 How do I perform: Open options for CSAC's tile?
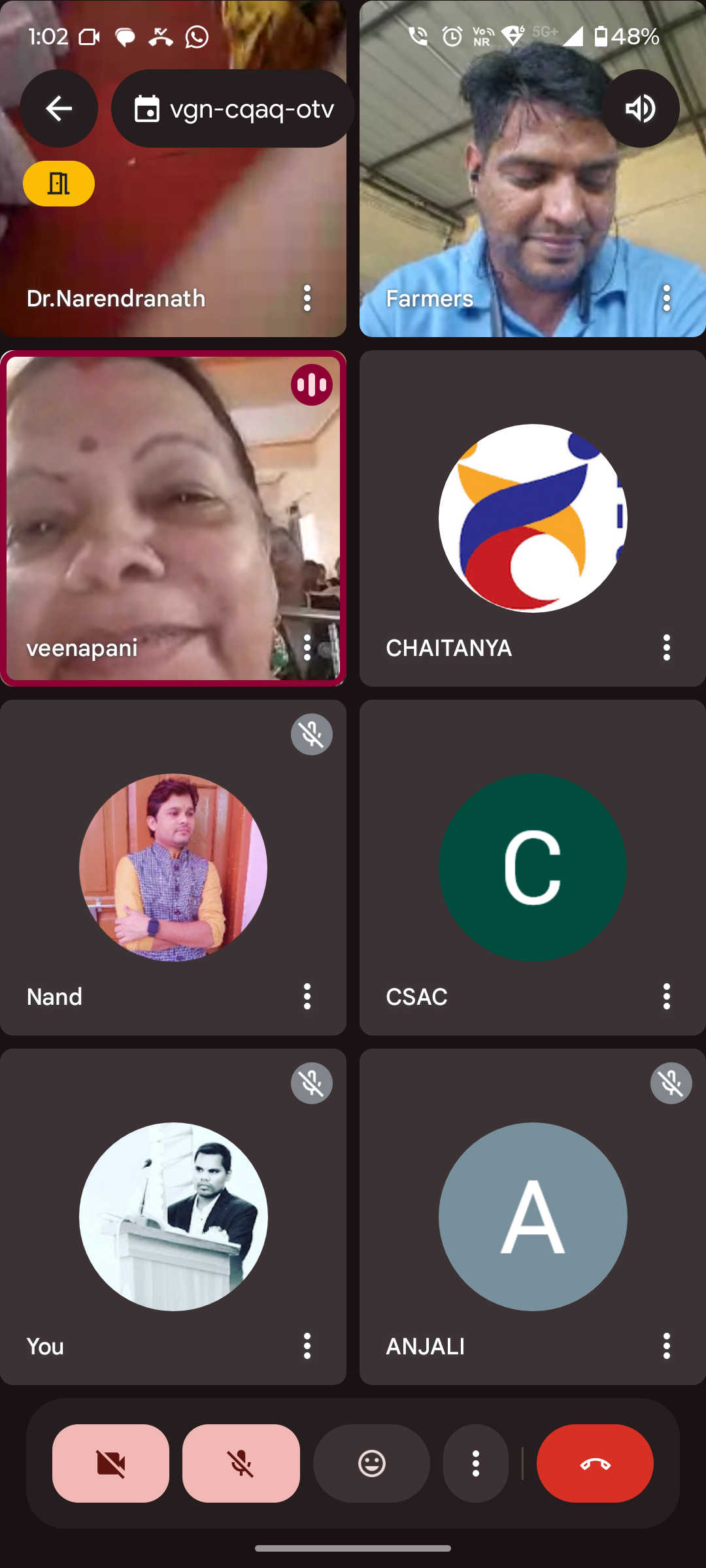tap(667, 997)
